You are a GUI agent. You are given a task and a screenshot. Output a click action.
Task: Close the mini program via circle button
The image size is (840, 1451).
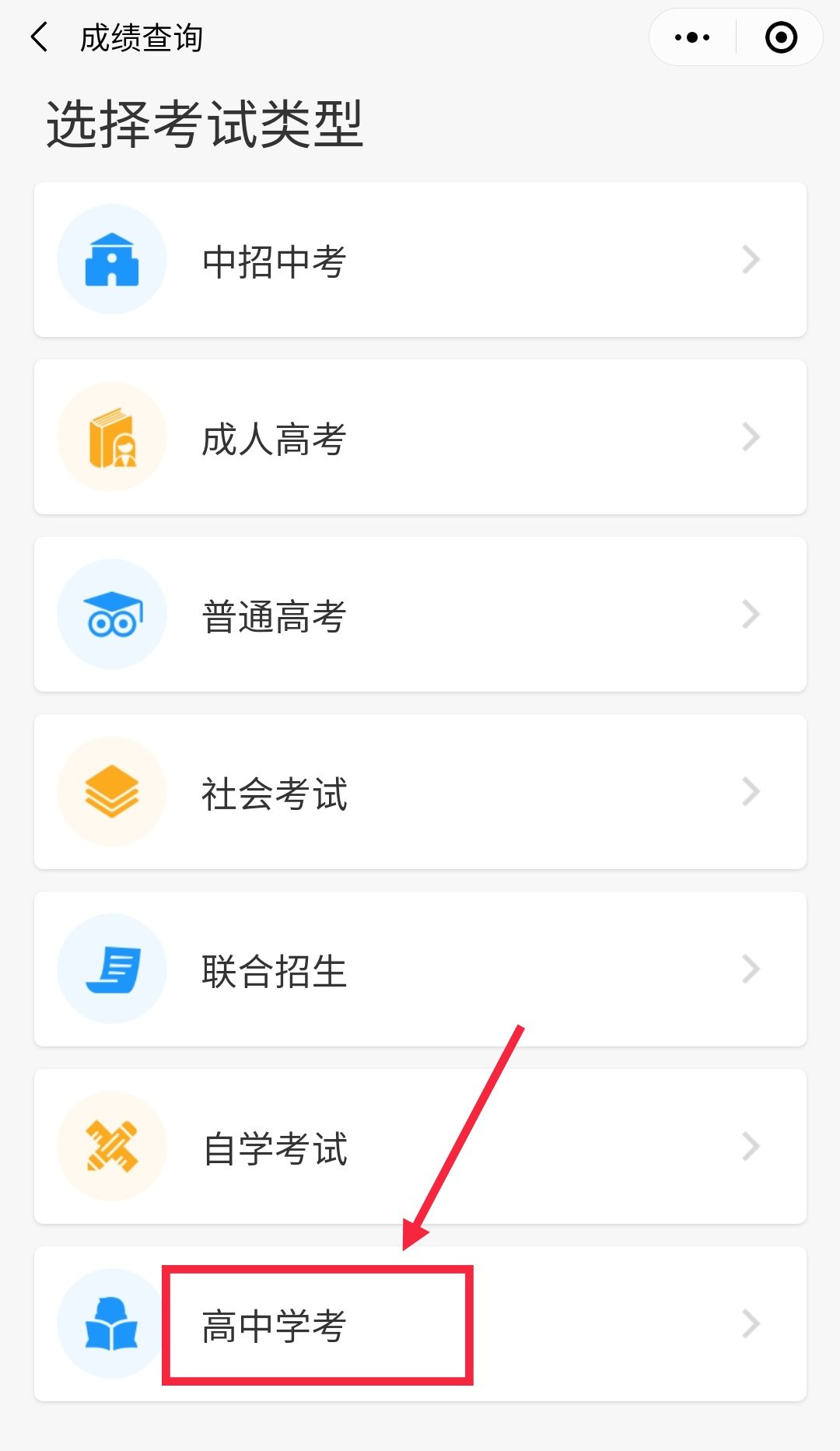point(781,37)
